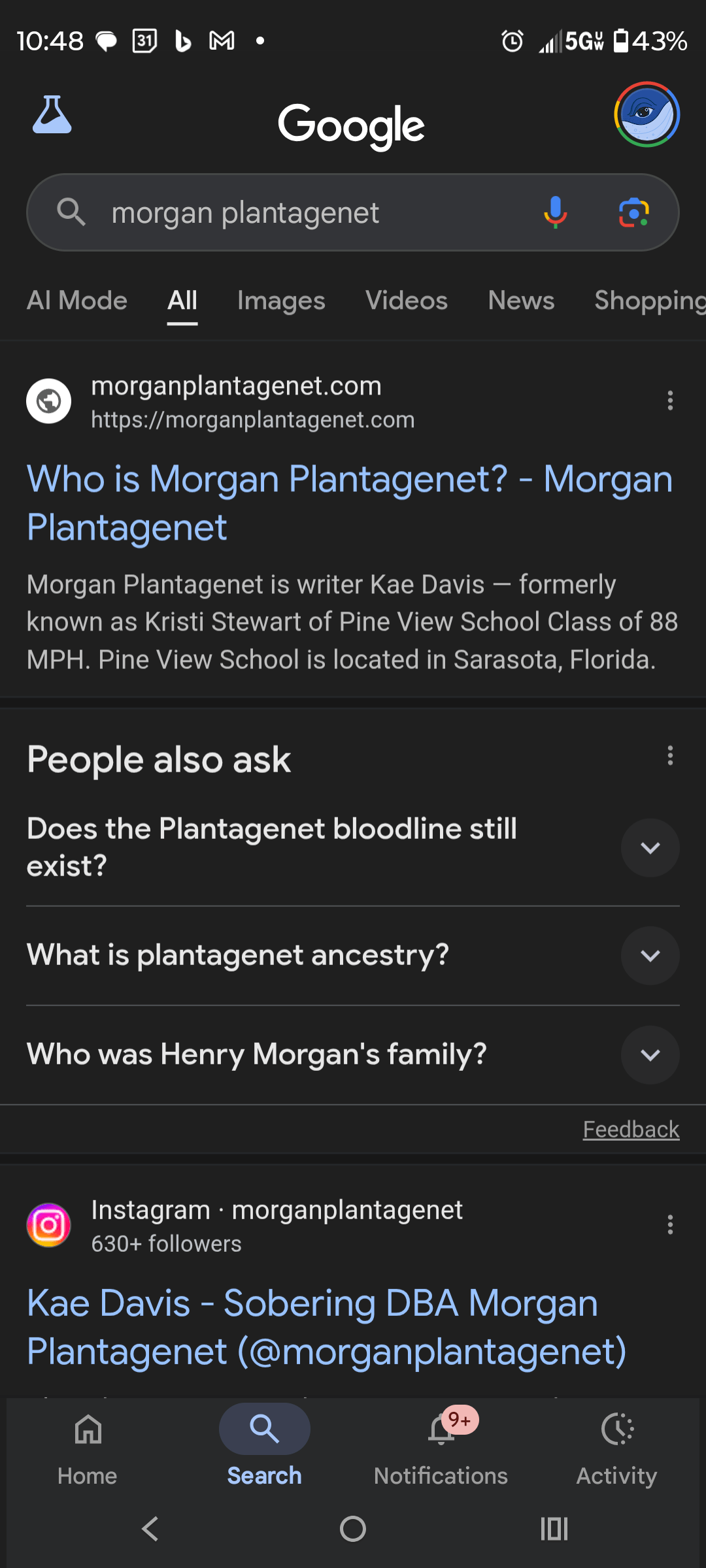Expand 'What is plantagenet ancestry?'
Viewport: 706px width, 1568px height.
(x=650, y=955)
